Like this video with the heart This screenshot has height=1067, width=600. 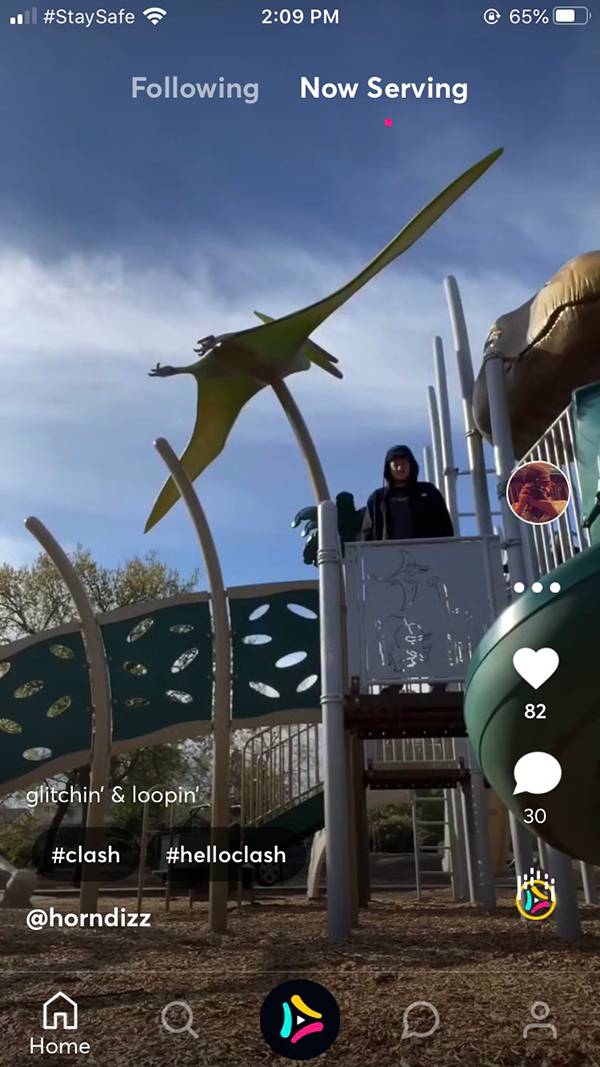[x=535, y=668]
